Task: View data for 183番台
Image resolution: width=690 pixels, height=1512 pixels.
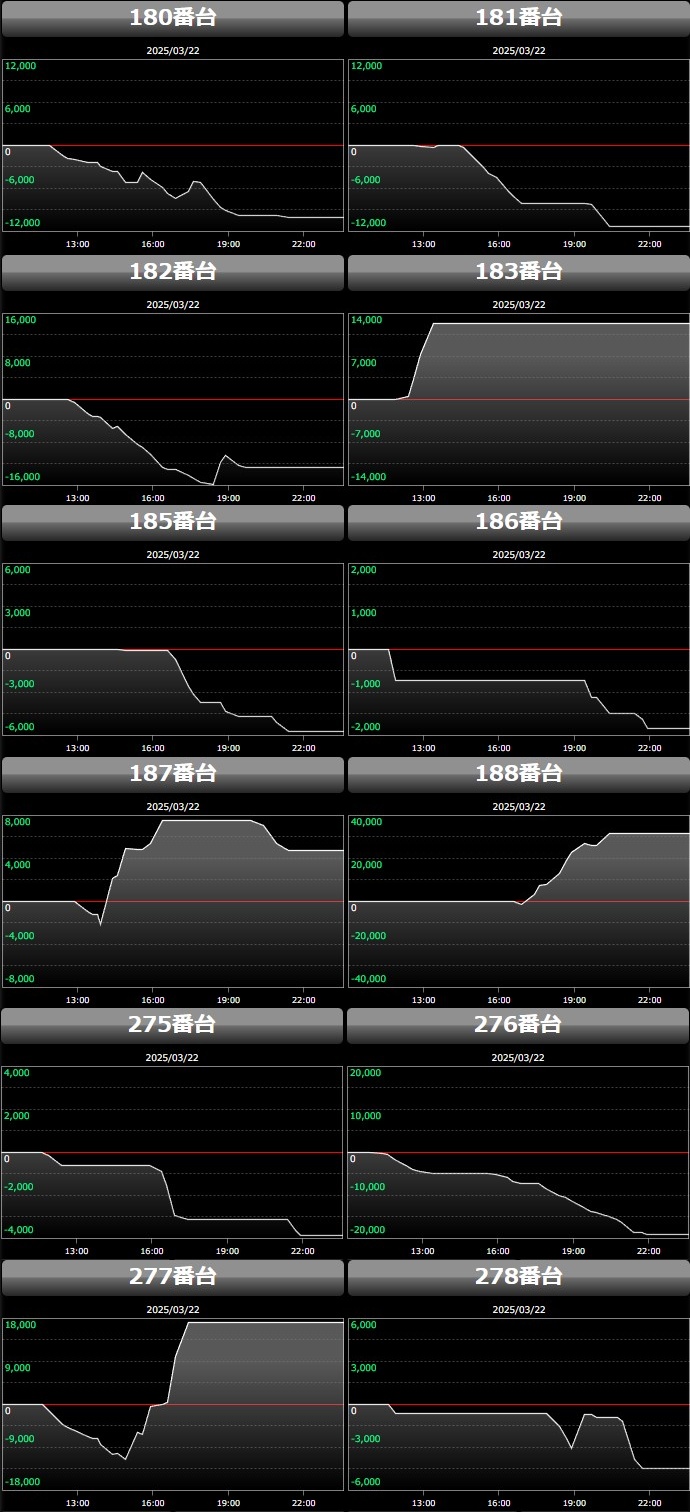Action: (x=519, y=272)
